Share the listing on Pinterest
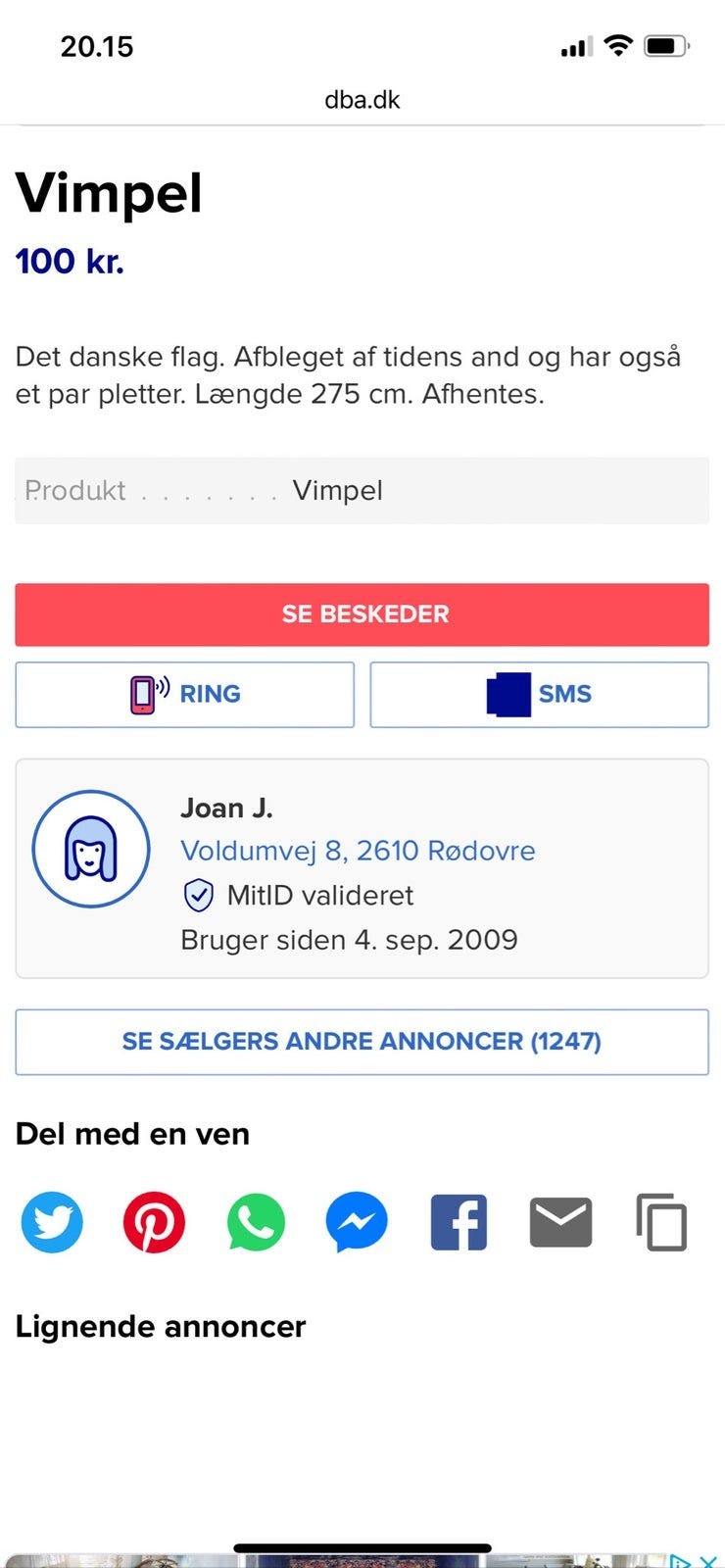The height and width of the screenshot is (1568, 725). (153, 1223)
